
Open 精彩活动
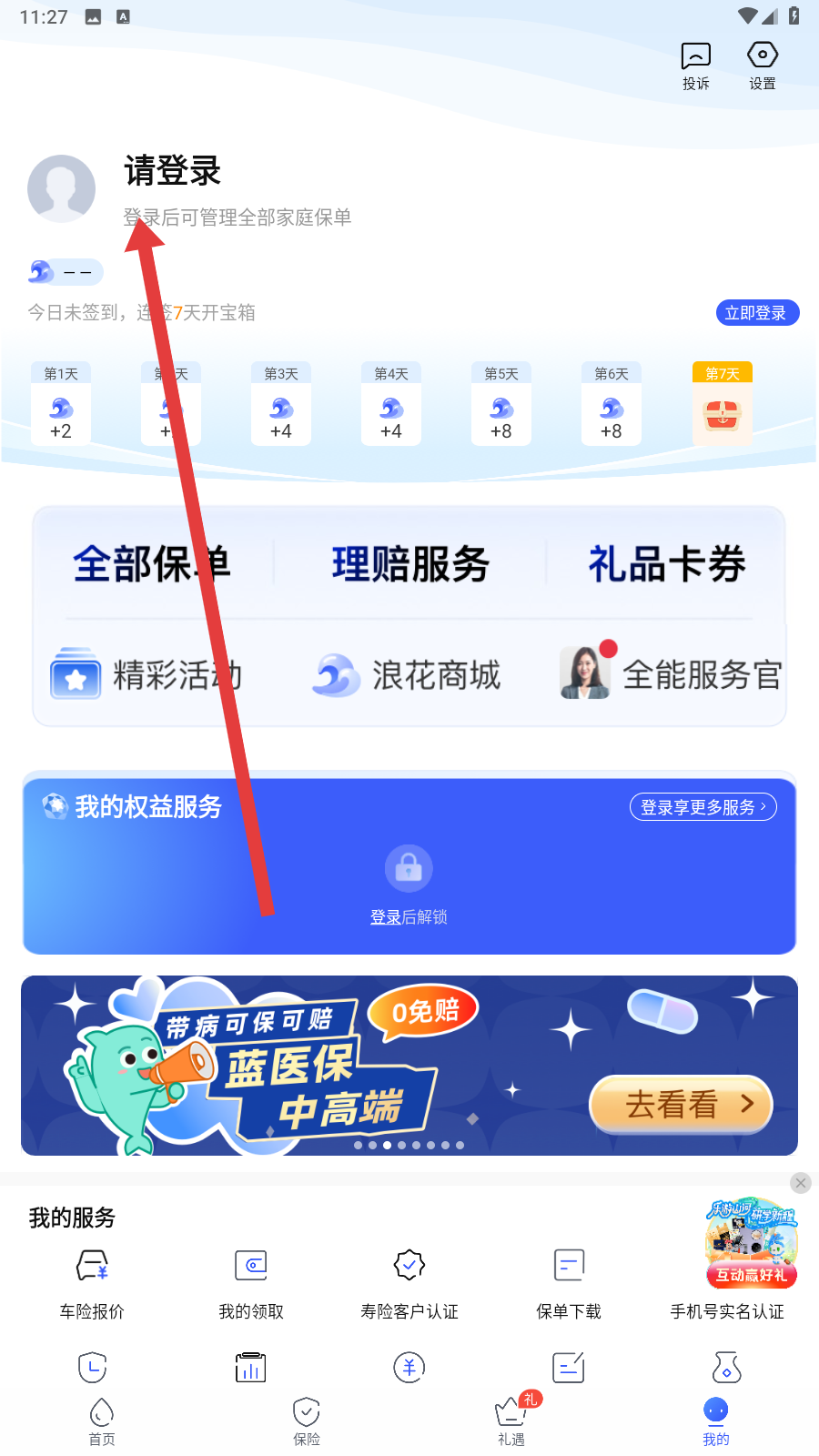pos(147,675)
